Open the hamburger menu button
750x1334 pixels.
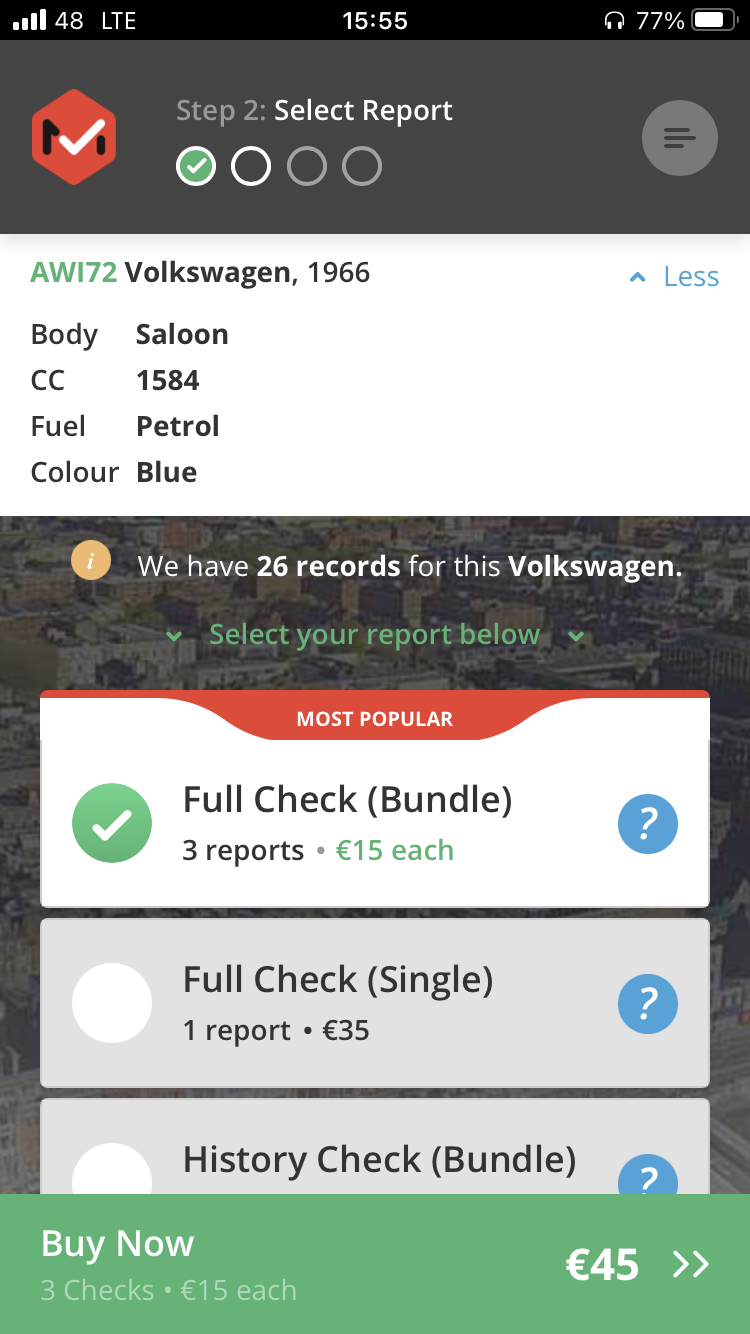[x=679, y=138]
